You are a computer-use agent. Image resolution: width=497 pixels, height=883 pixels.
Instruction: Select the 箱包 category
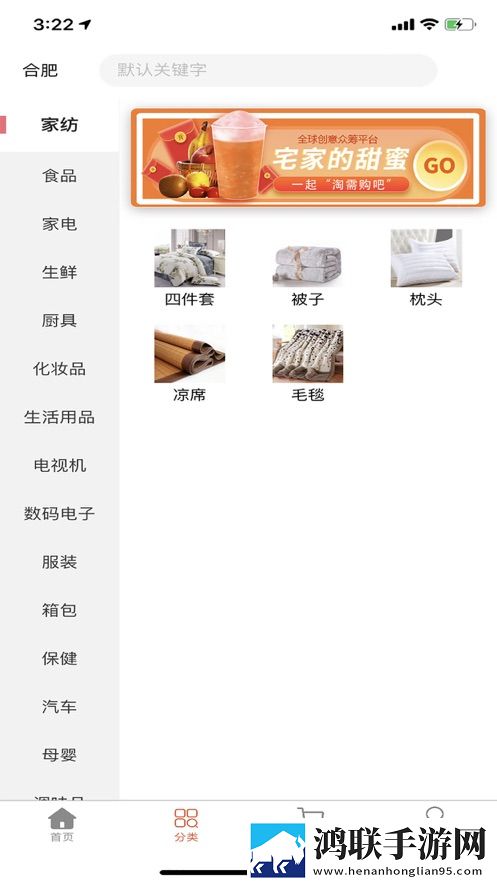pos(59,610)
